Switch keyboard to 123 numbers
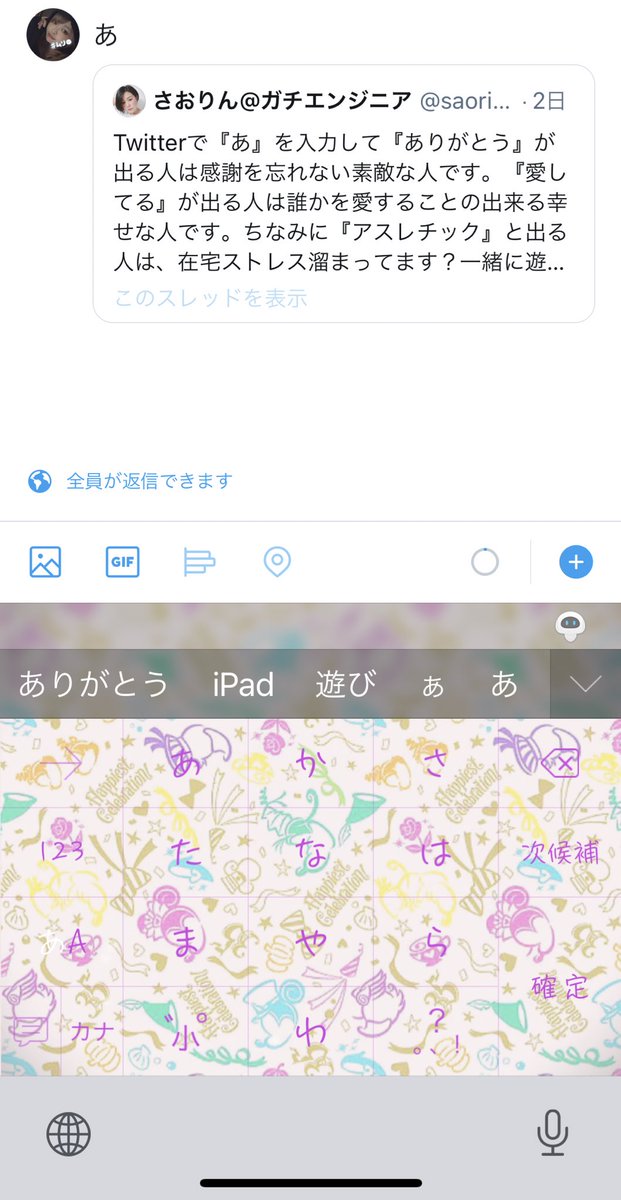Image resolution: width=621 pixels, height=1200 pixels. coord(60,852)
